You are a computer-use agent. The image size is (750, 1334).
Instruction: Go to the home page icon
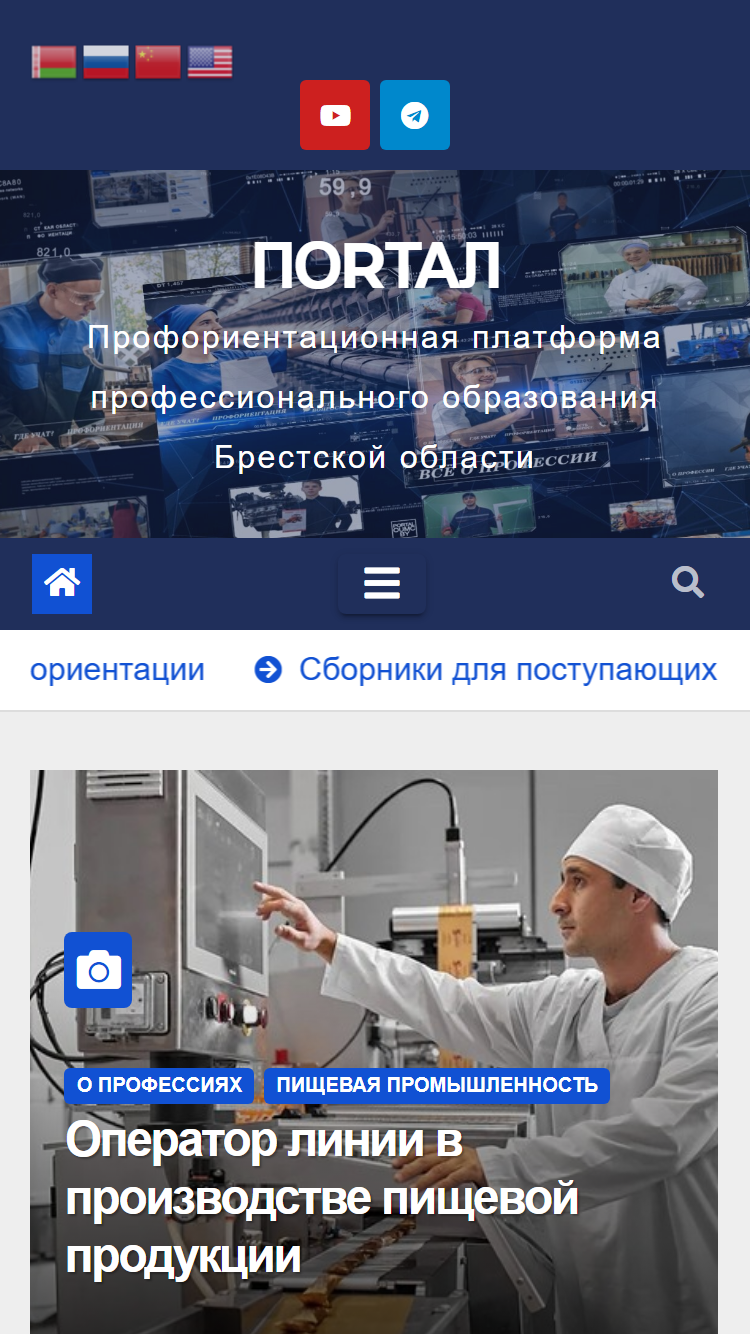(62, 584)
